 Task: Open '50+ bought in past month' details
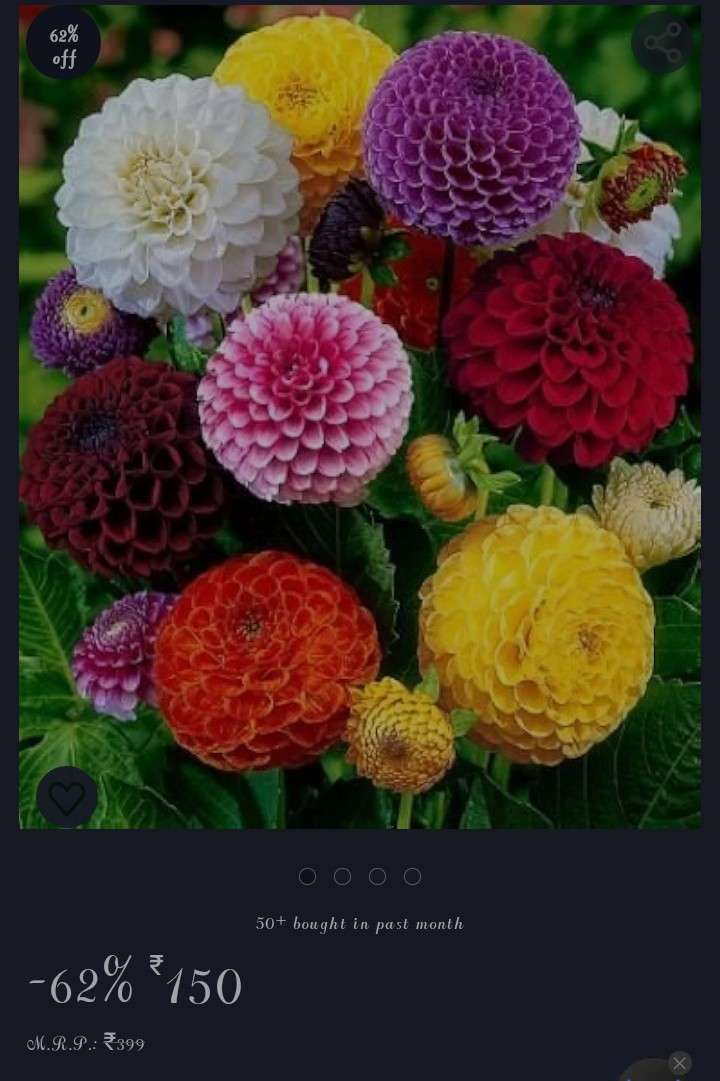[x=360, y=924]
